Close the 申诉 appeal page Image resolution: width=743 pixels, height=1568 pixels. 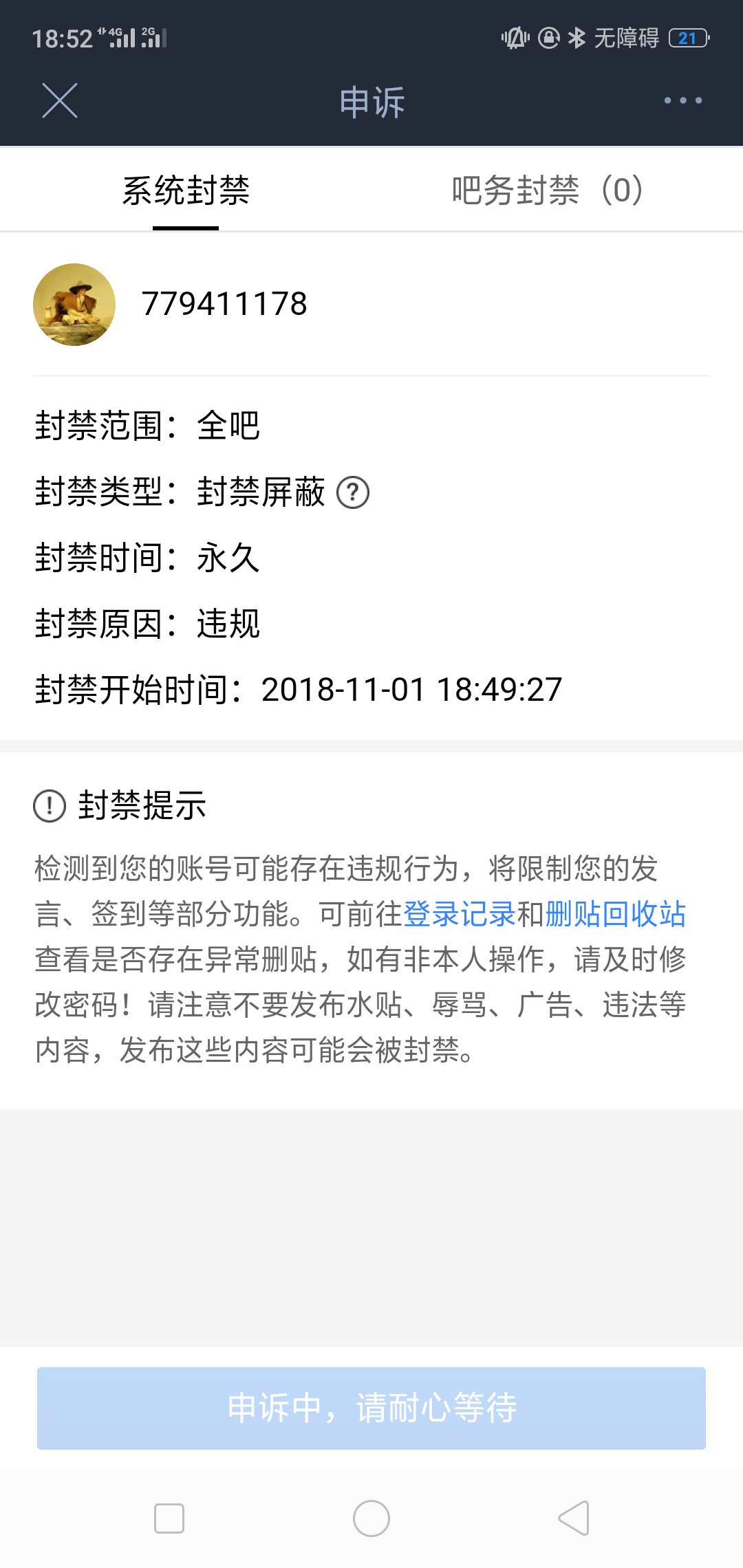[x=60, y=101]
